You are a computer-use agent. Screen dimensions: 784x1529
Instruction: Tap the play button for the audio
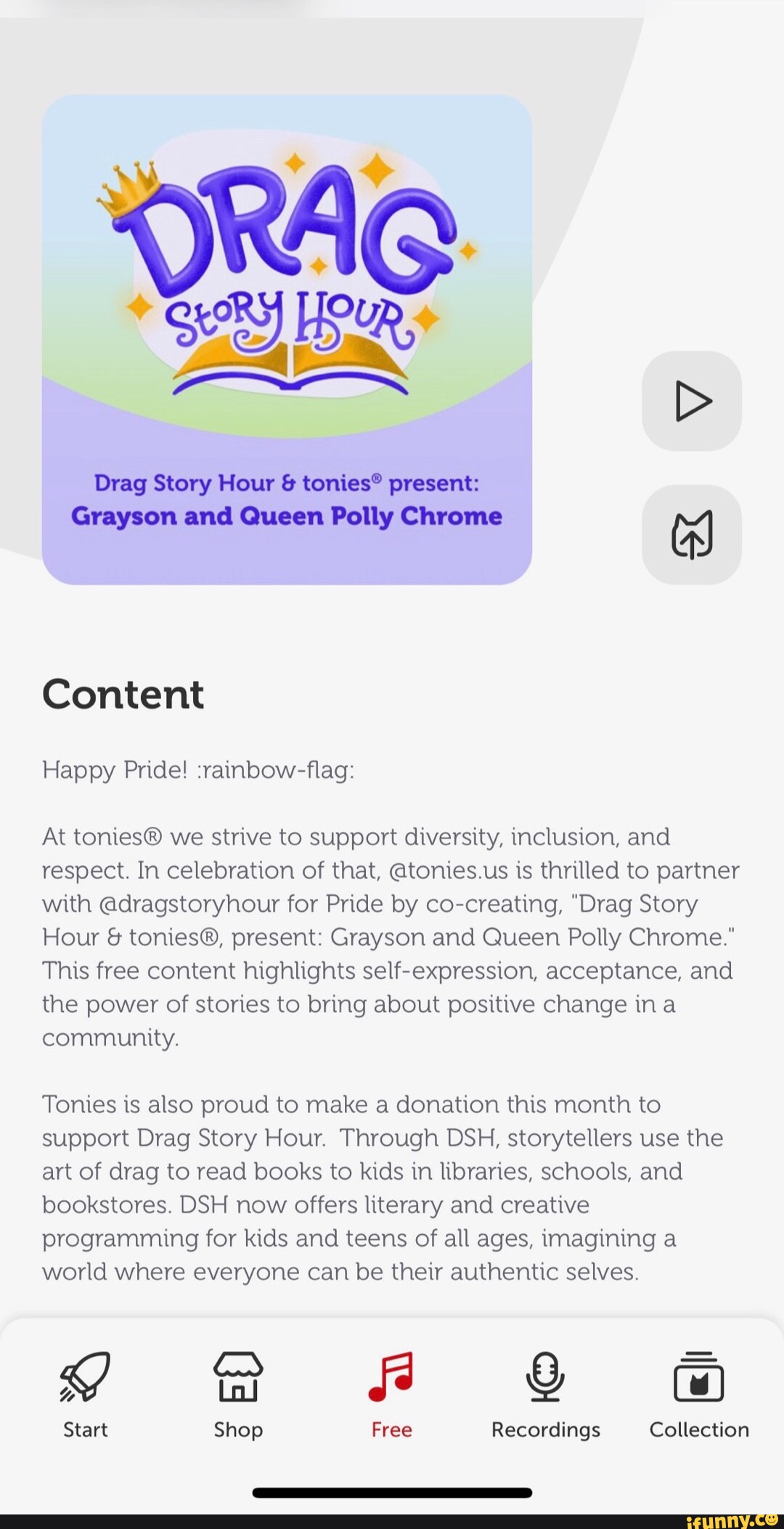tap(690, 401)
